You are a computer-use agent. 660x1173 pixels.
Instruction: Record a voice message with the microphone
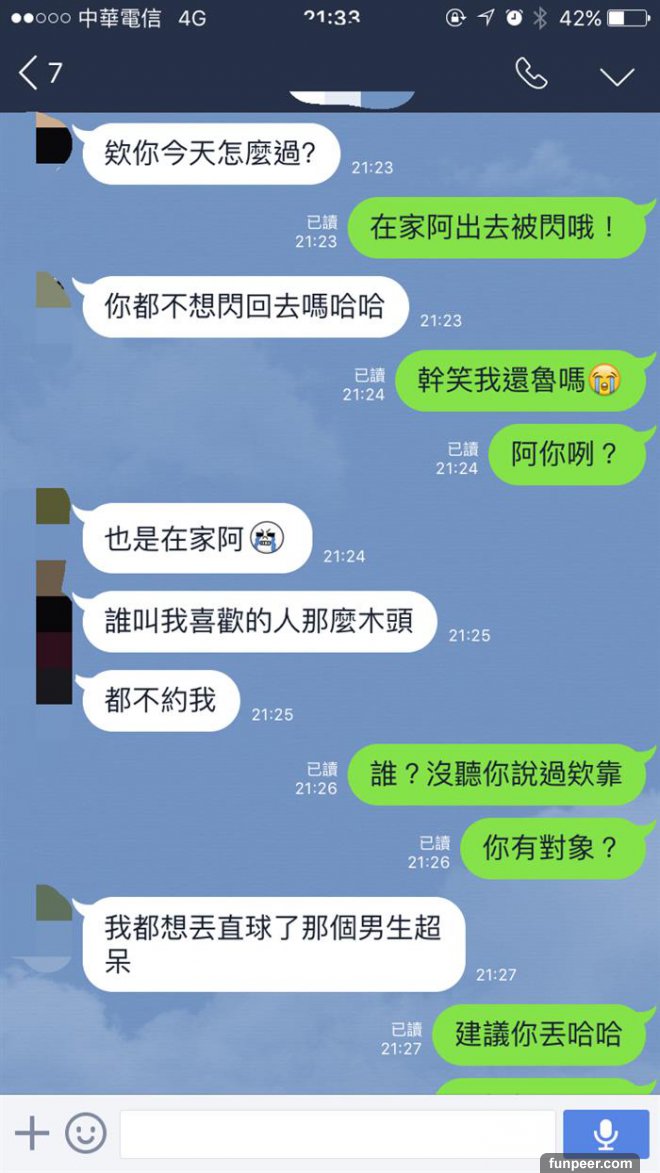pyautogui.click(x=605, y=1133)
